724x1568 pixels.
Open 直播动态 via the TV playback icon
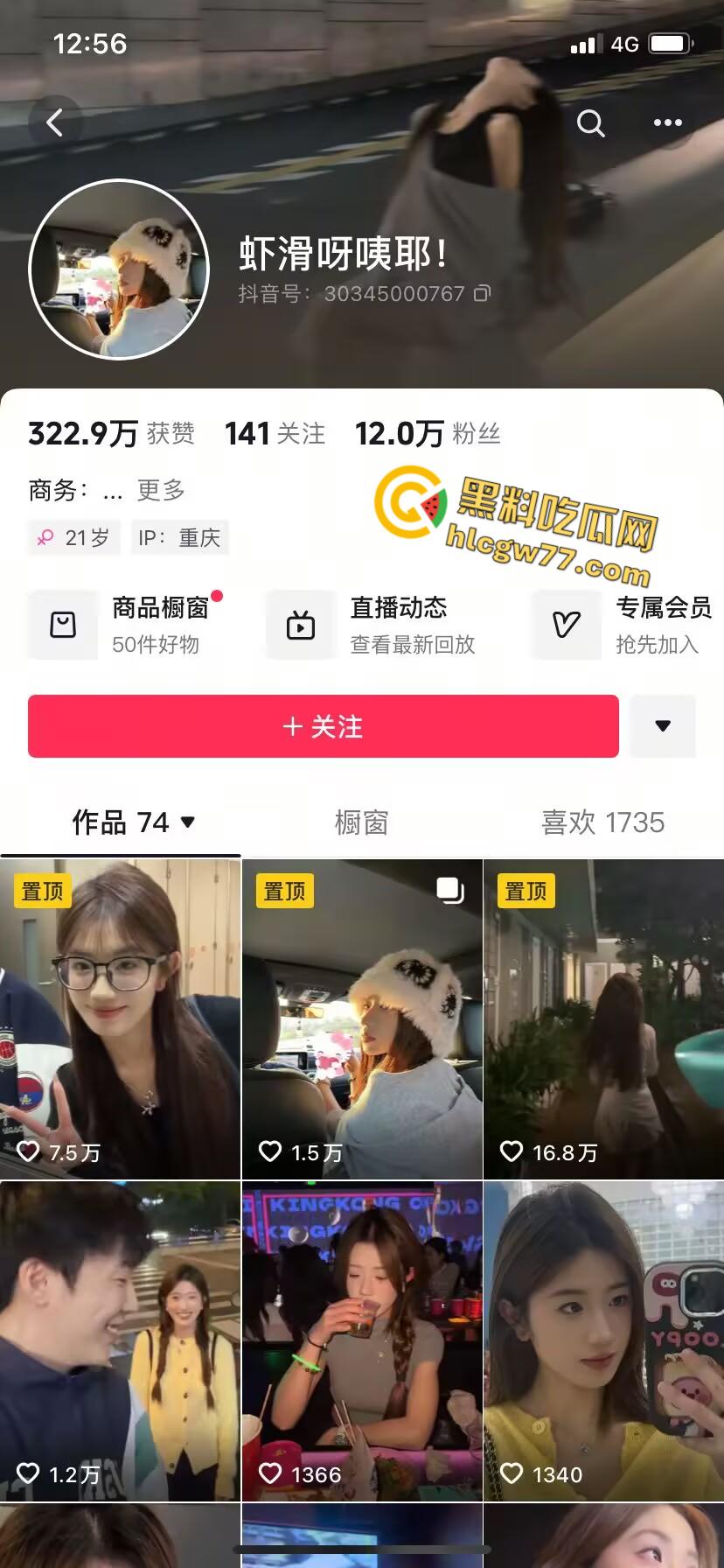[x=301, y=625]
